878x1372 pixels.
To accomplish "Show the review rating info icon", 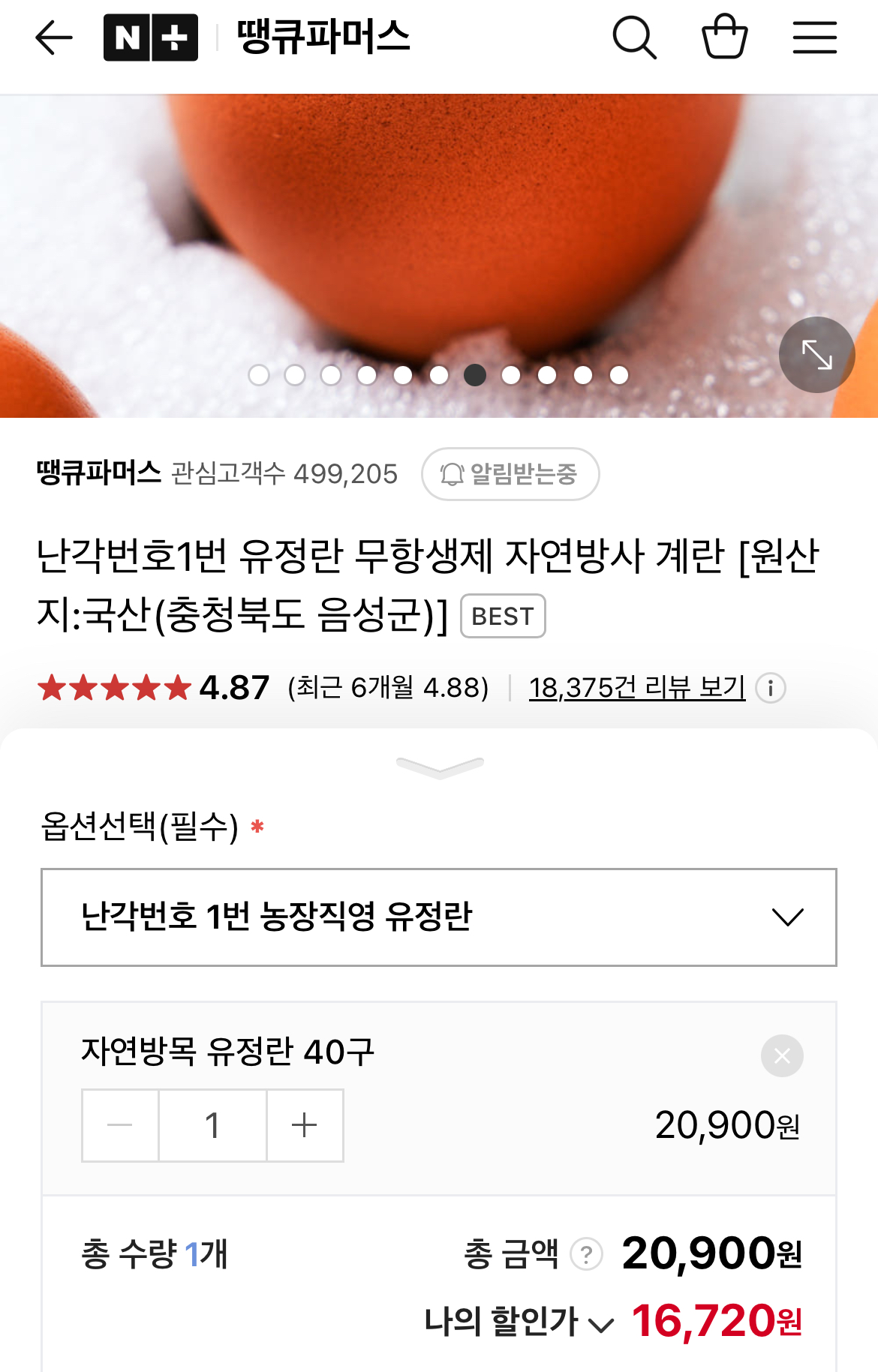I will (771, 688).
